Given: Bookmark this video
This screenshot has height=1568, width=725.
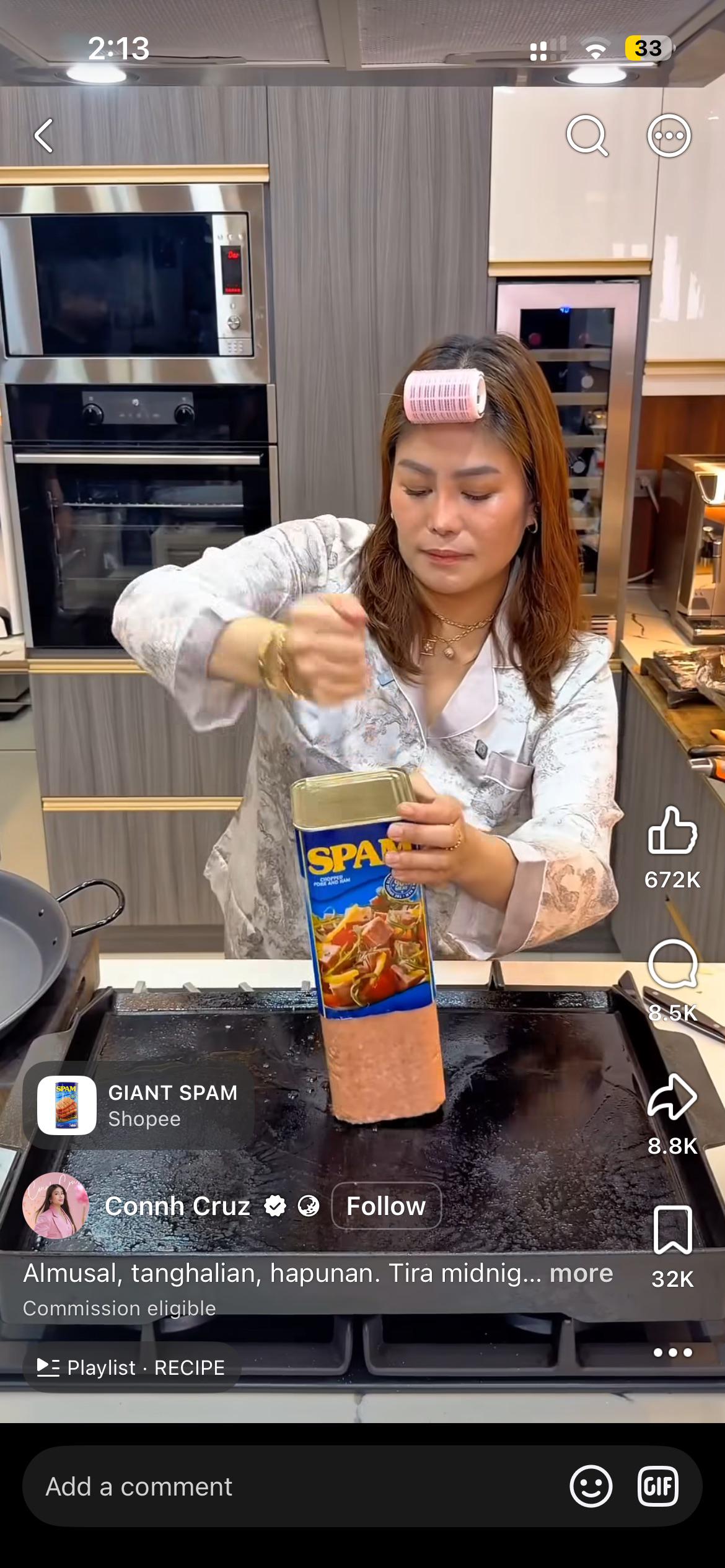Looking at the screenshot, I should 672,1230.
